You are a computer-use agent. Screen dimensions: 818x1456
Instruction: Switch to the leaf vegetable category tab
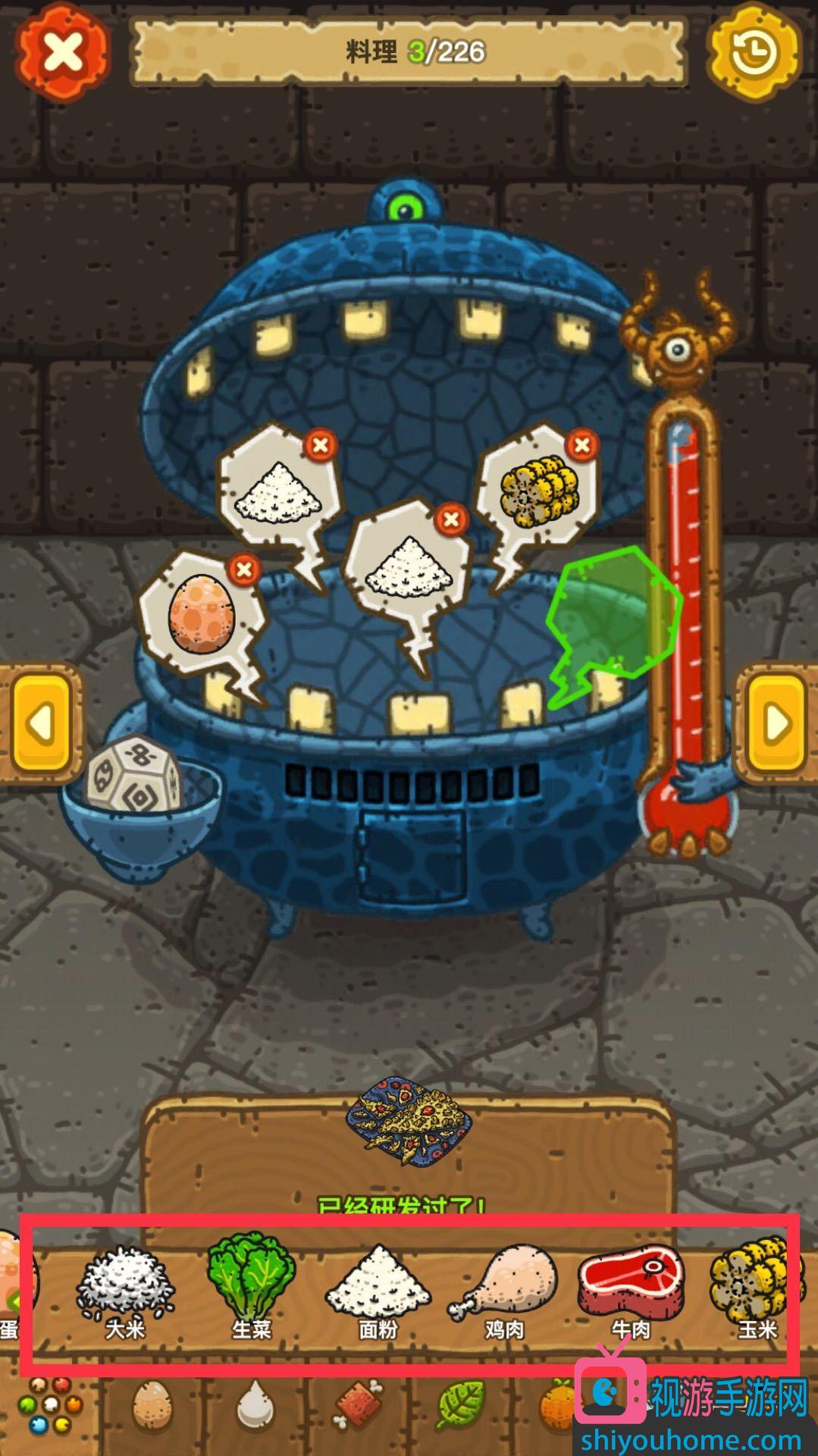click(460, 1407)
